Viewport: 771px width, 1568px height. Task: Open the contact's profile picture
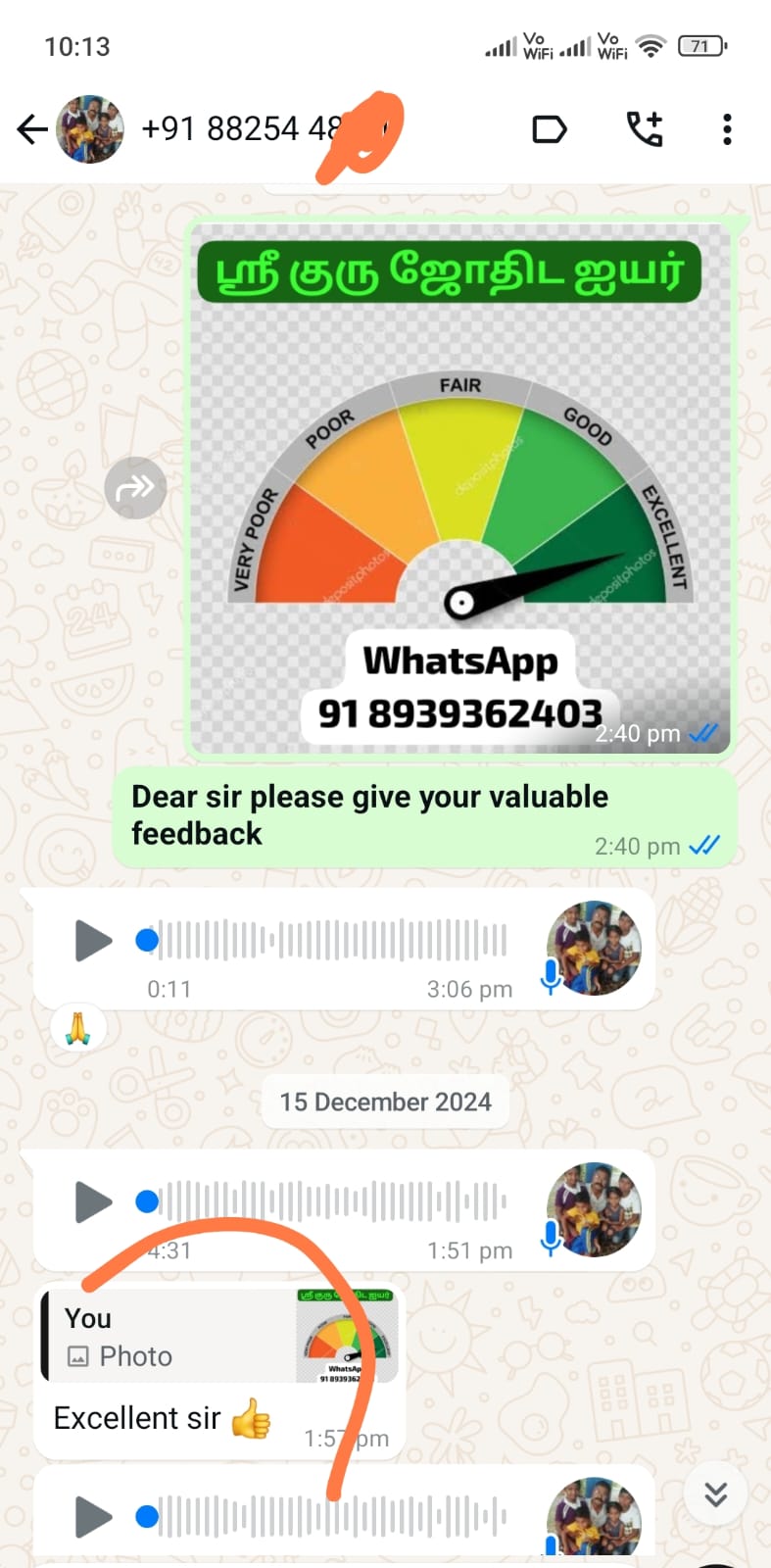[90, 129]
